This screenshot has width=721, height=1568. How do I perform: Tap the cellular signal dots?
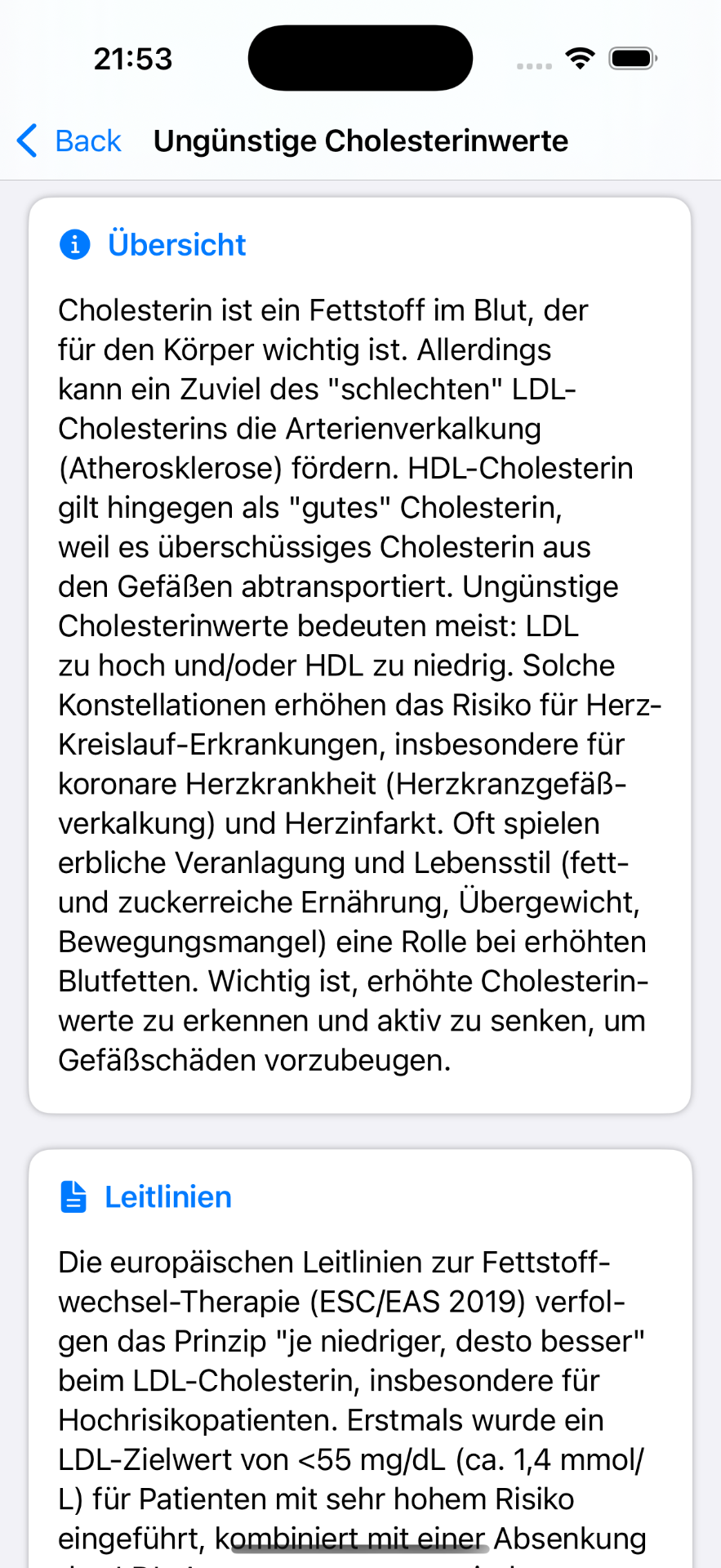click(x=534, y=67)
